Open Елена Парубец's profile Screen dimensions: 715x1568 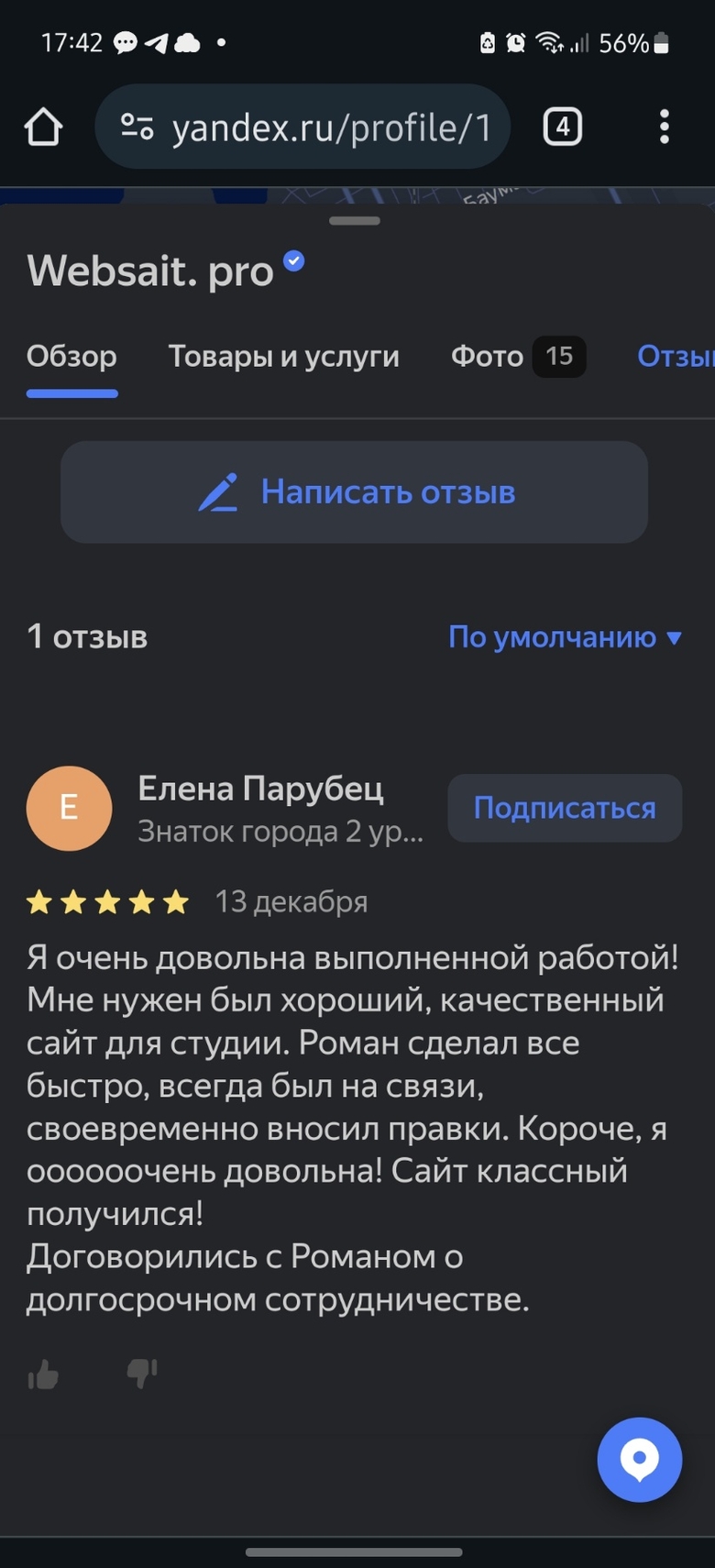pos(260,789)
